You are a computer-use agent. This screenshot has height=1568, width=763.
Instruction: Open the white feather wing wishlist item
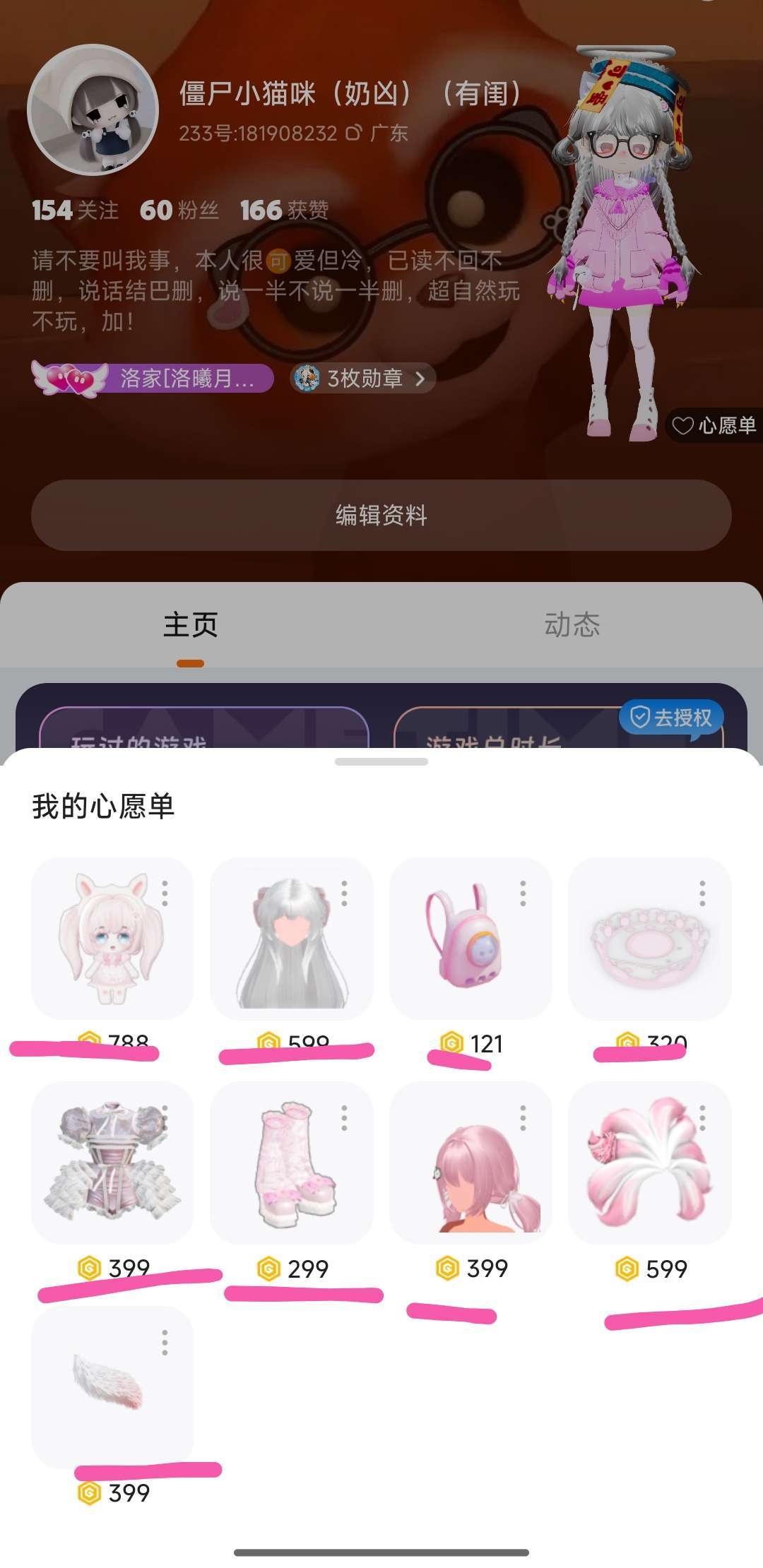112,1386
